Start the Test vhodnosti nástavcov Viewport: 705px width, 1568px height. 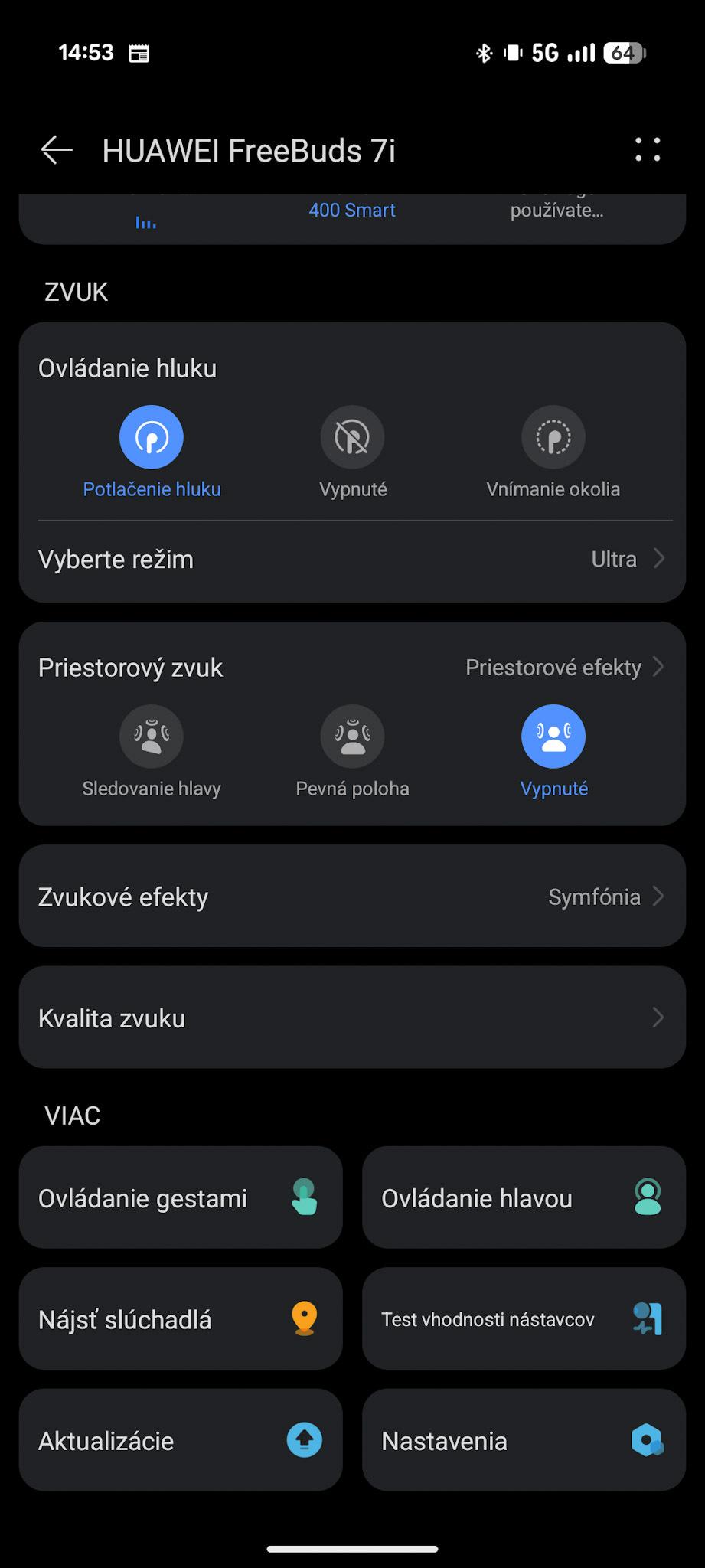[x=523, y=1318]
